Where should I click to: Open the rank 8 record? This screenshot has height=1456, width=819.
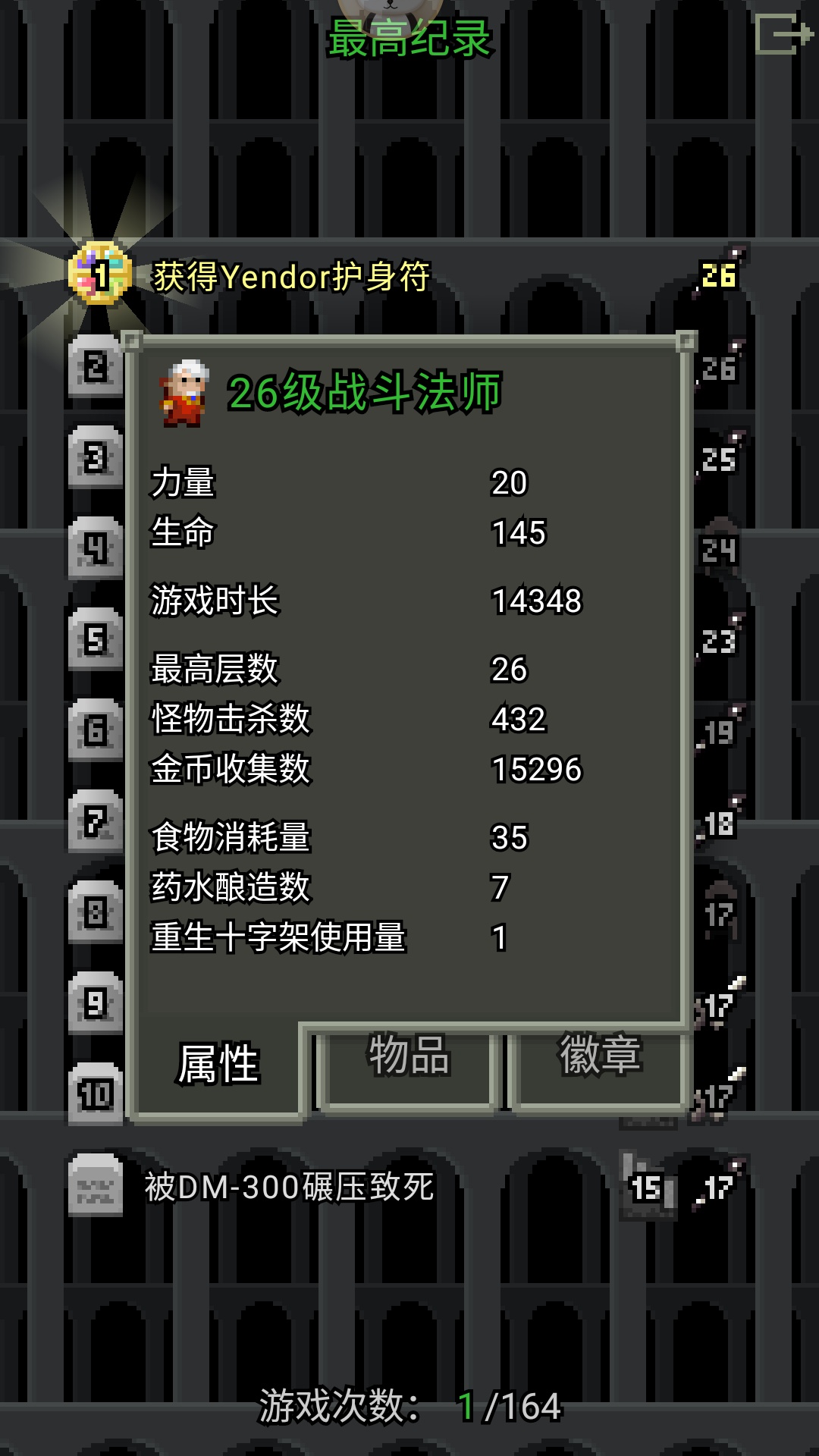96,912
